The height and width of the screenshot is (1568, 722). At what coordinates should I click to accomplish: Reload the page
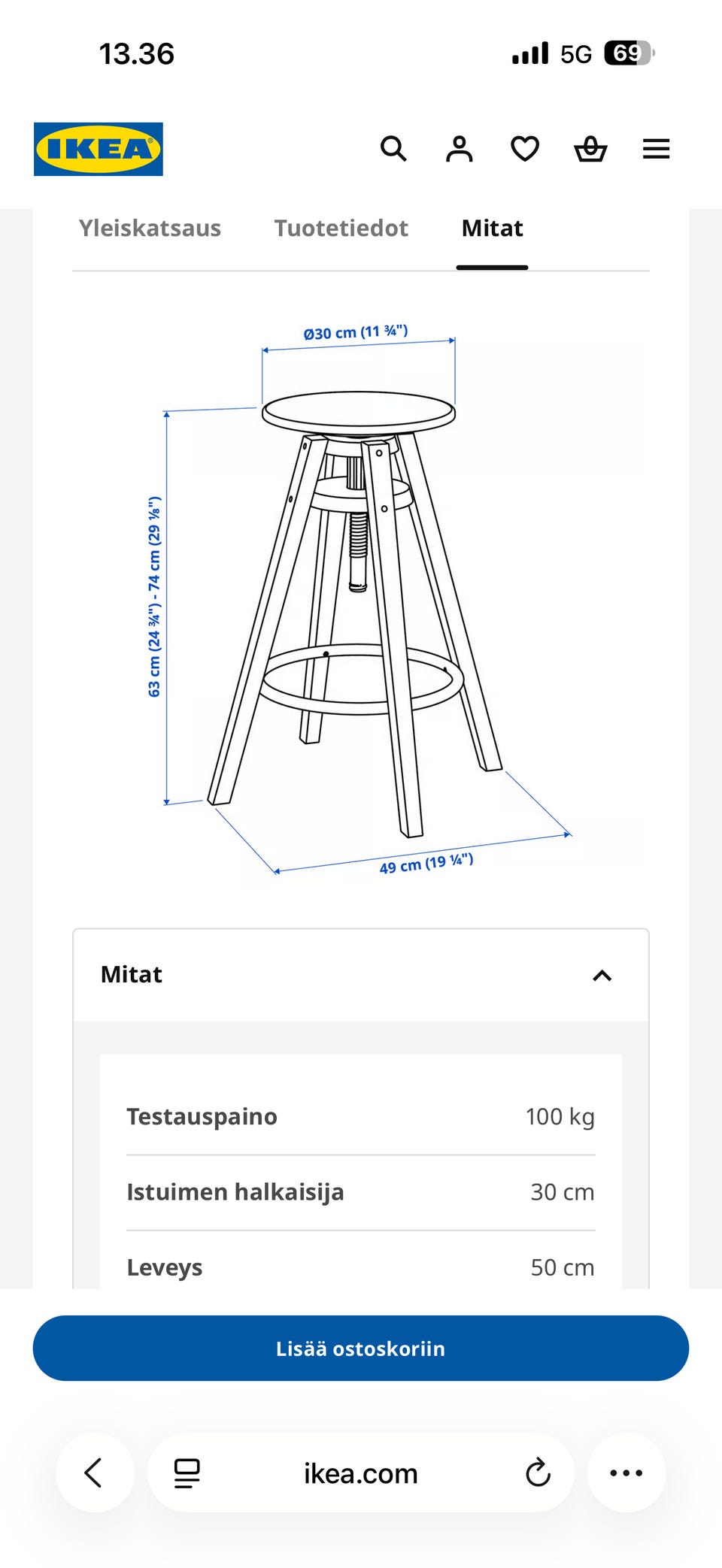(x=538, y=1473)
